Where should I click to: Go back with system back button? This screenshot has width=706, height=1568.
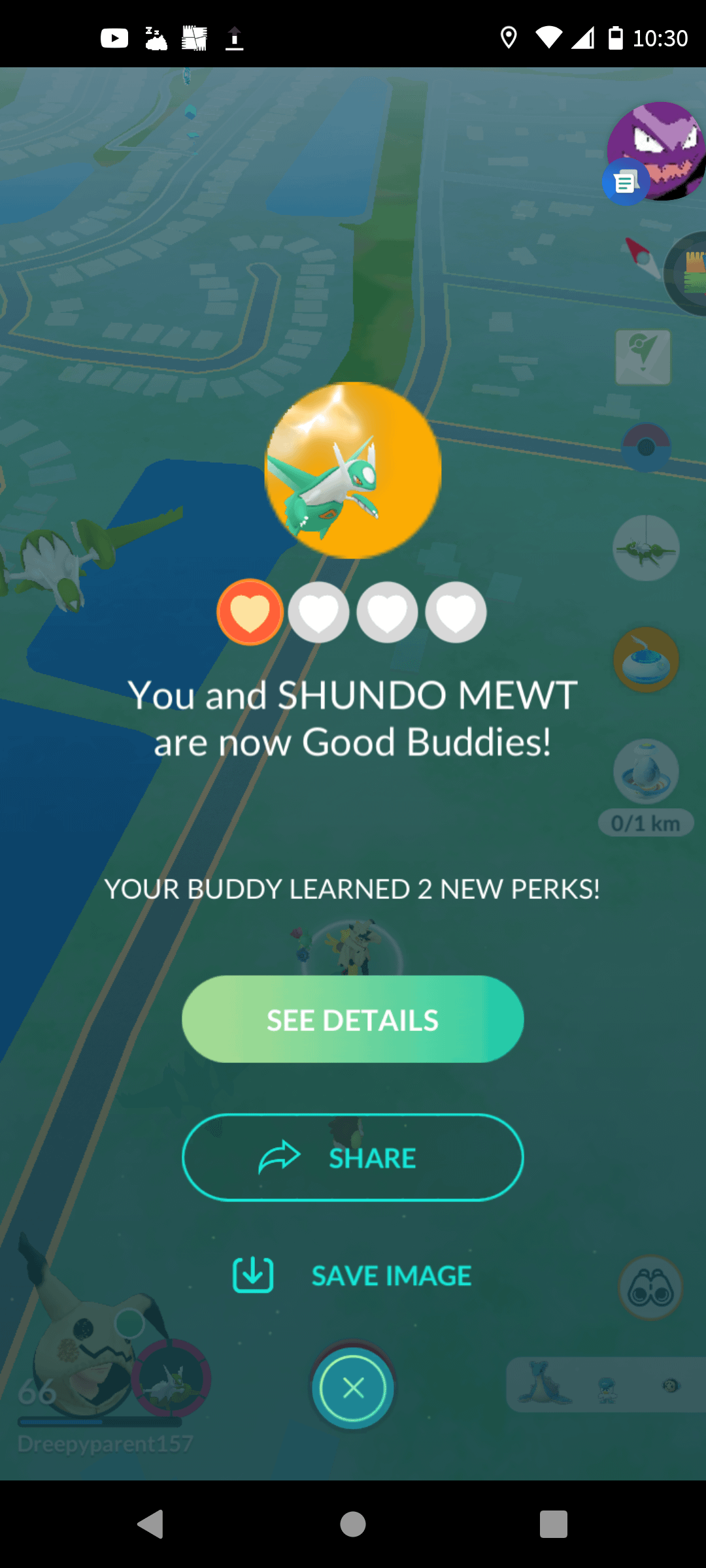(x=150, y=1524)
